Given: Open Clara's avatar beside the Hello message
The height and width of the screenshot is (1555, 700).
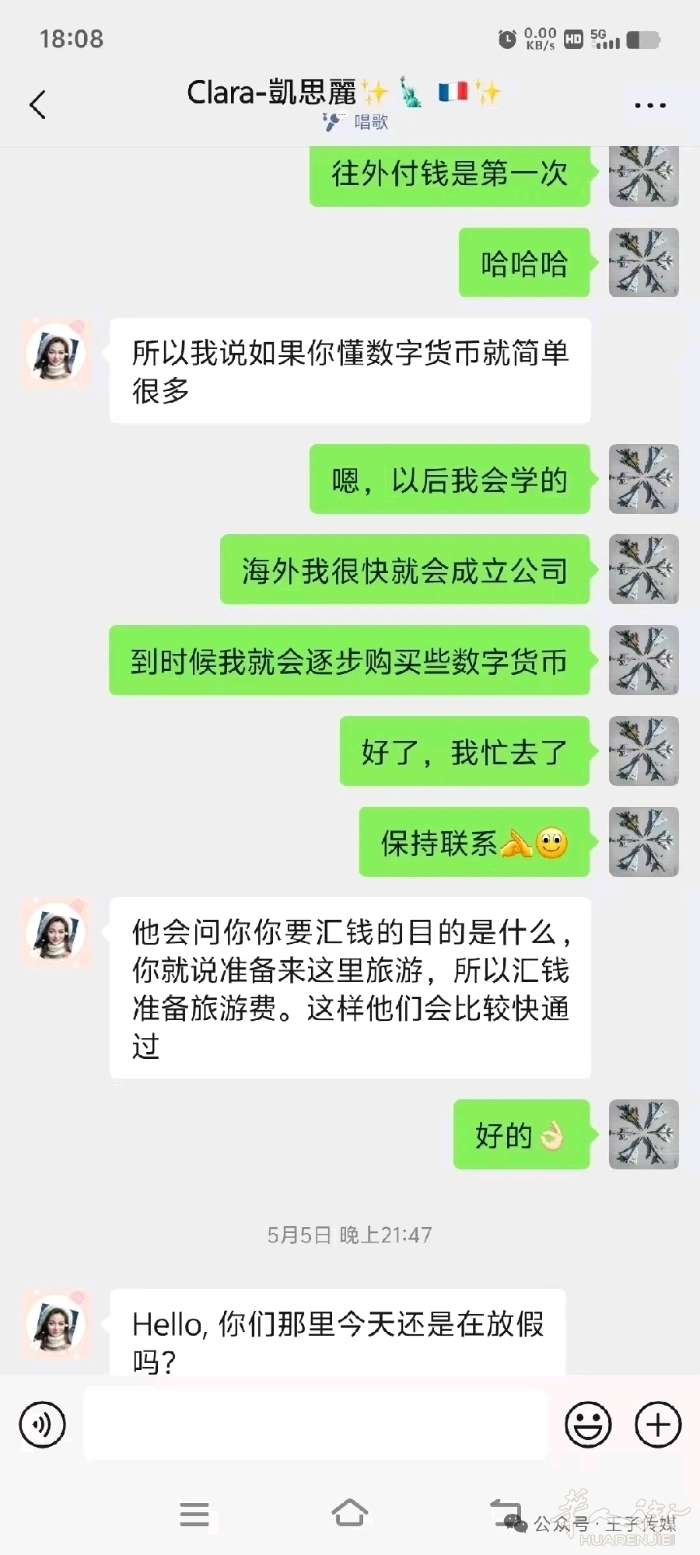Looking at the screenshot, I should 56,1324.
